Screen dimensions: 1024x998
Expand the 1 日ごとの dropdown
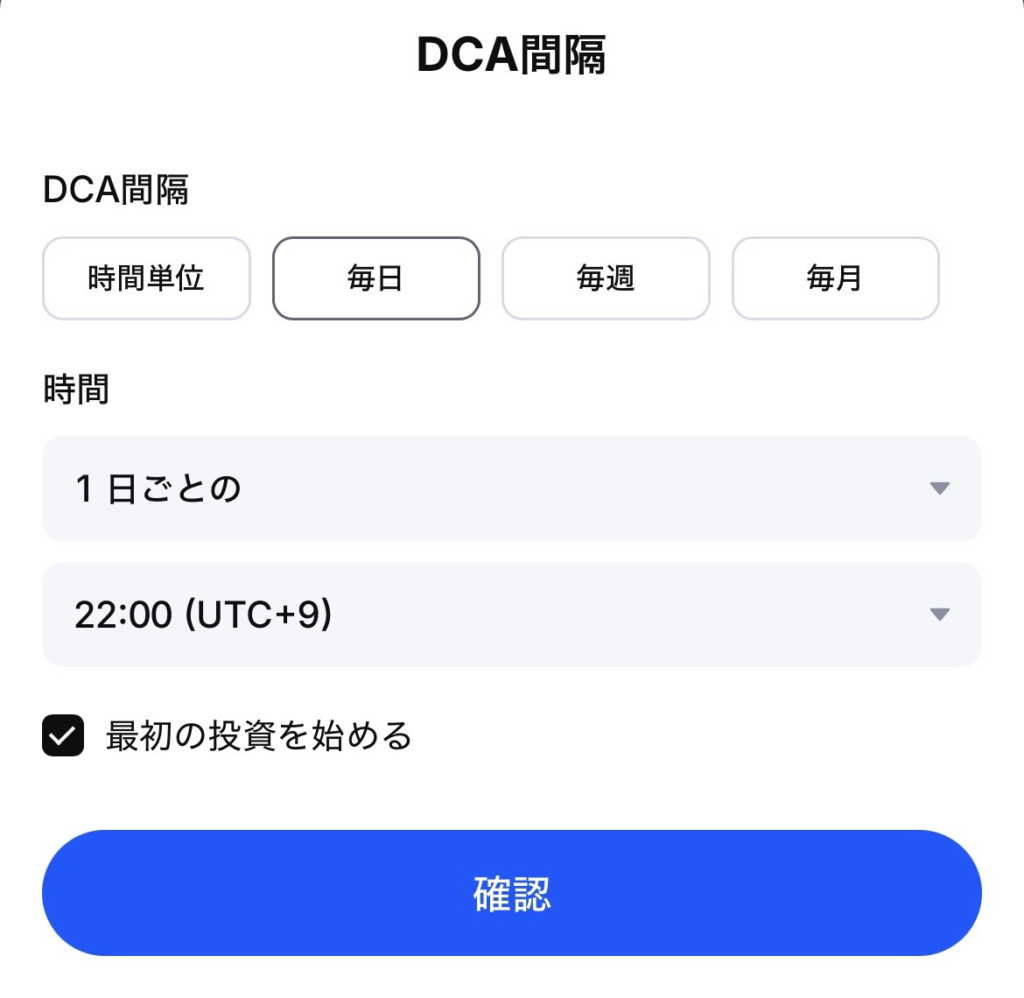click(511, 489)
